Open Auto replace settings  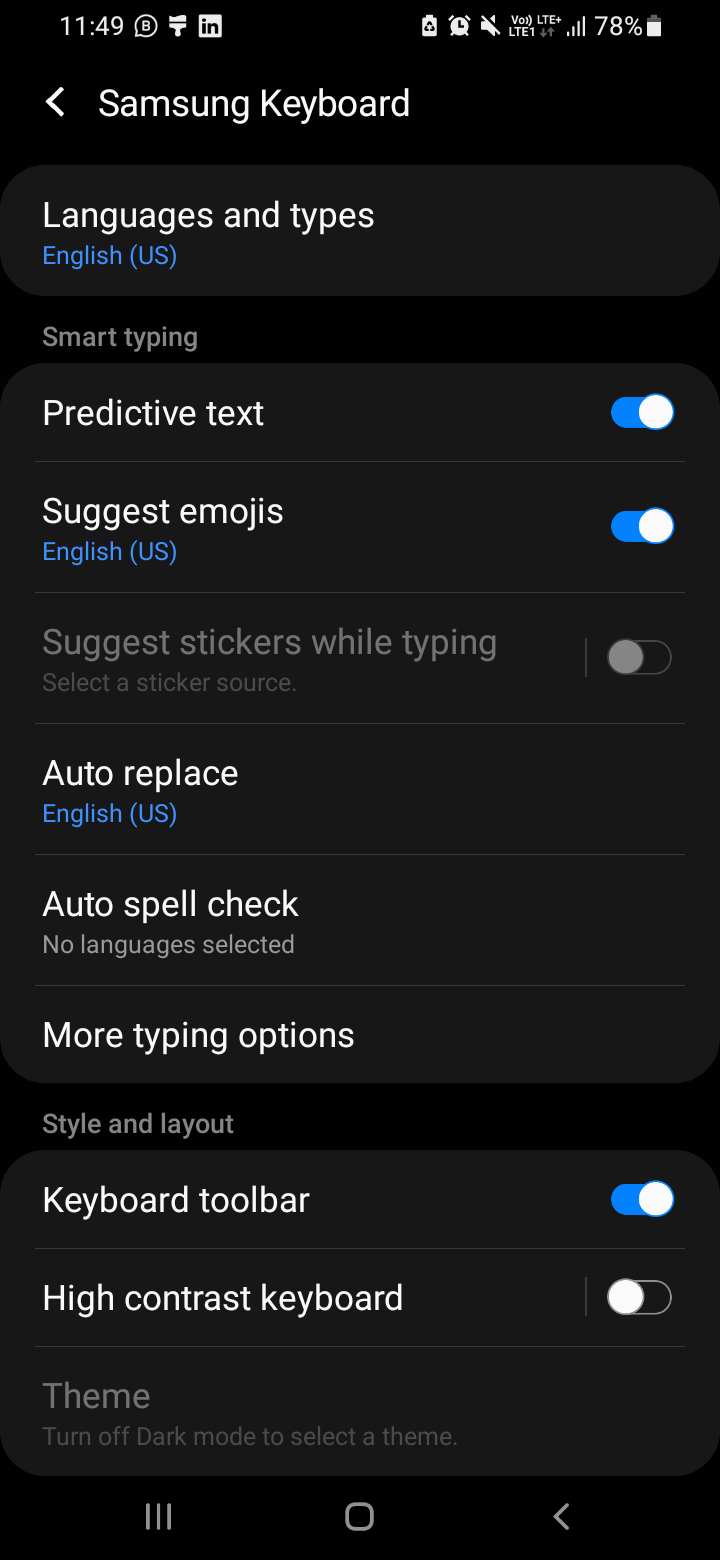[x=140, y=790]
